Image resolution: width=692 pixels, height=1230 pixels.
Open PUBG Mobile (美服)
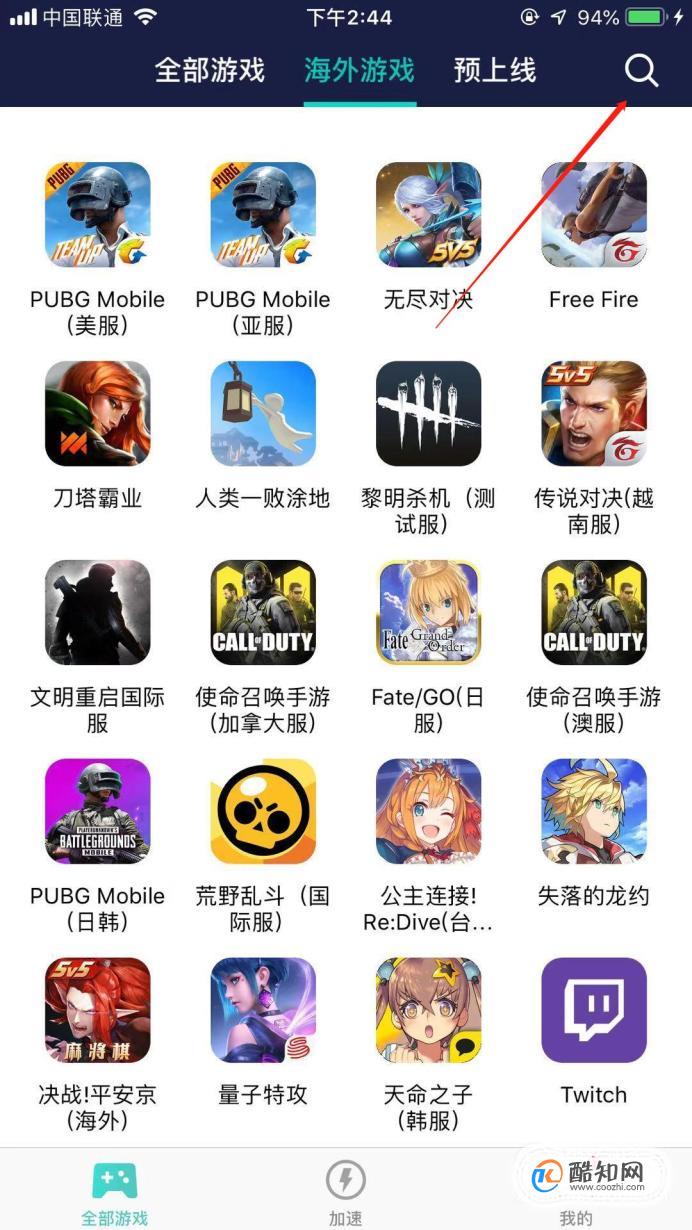click(x=98, y=216)
